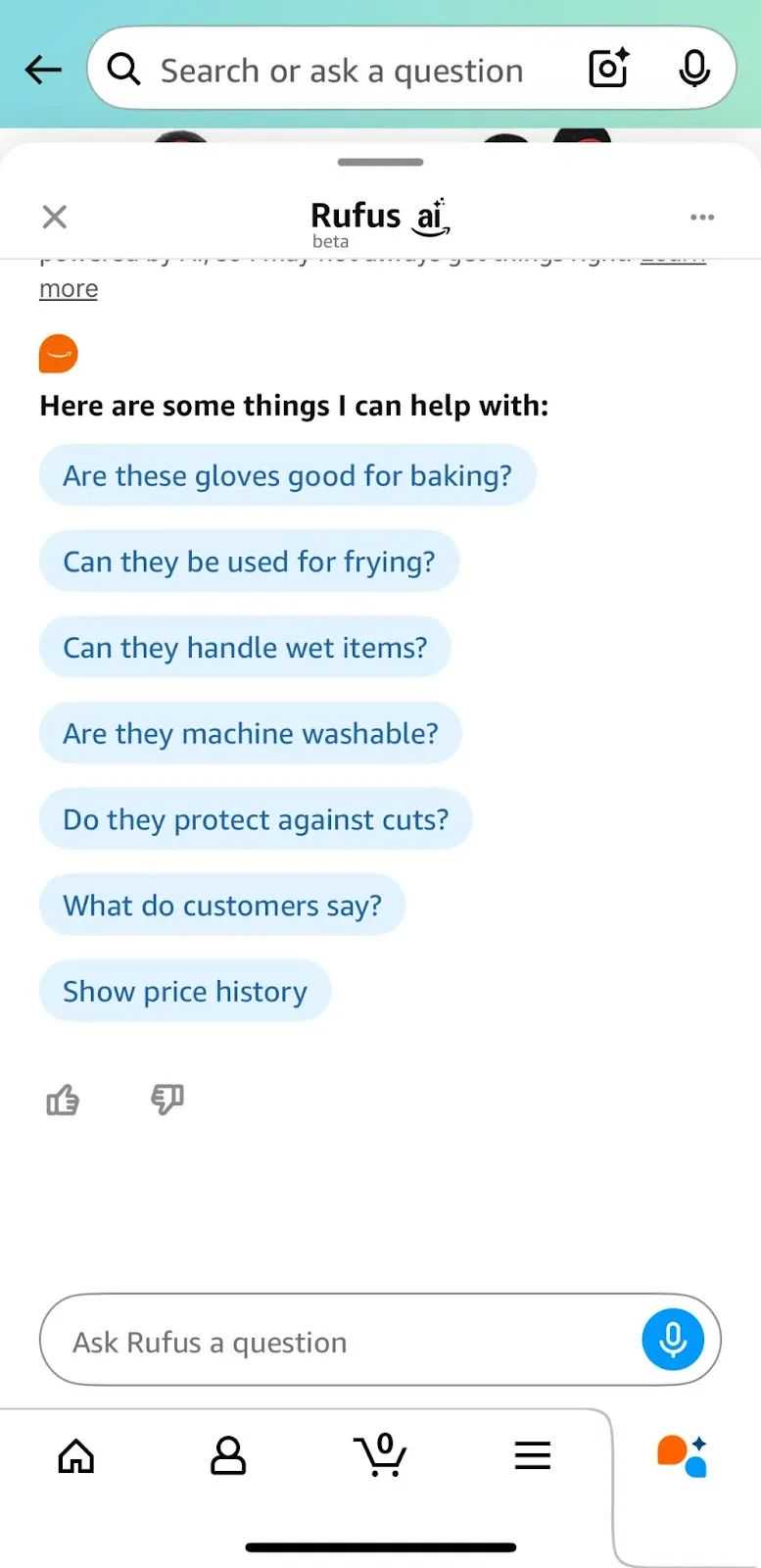Open the cart tab
The image size is (761, 1568).
tap(380, 1455)
